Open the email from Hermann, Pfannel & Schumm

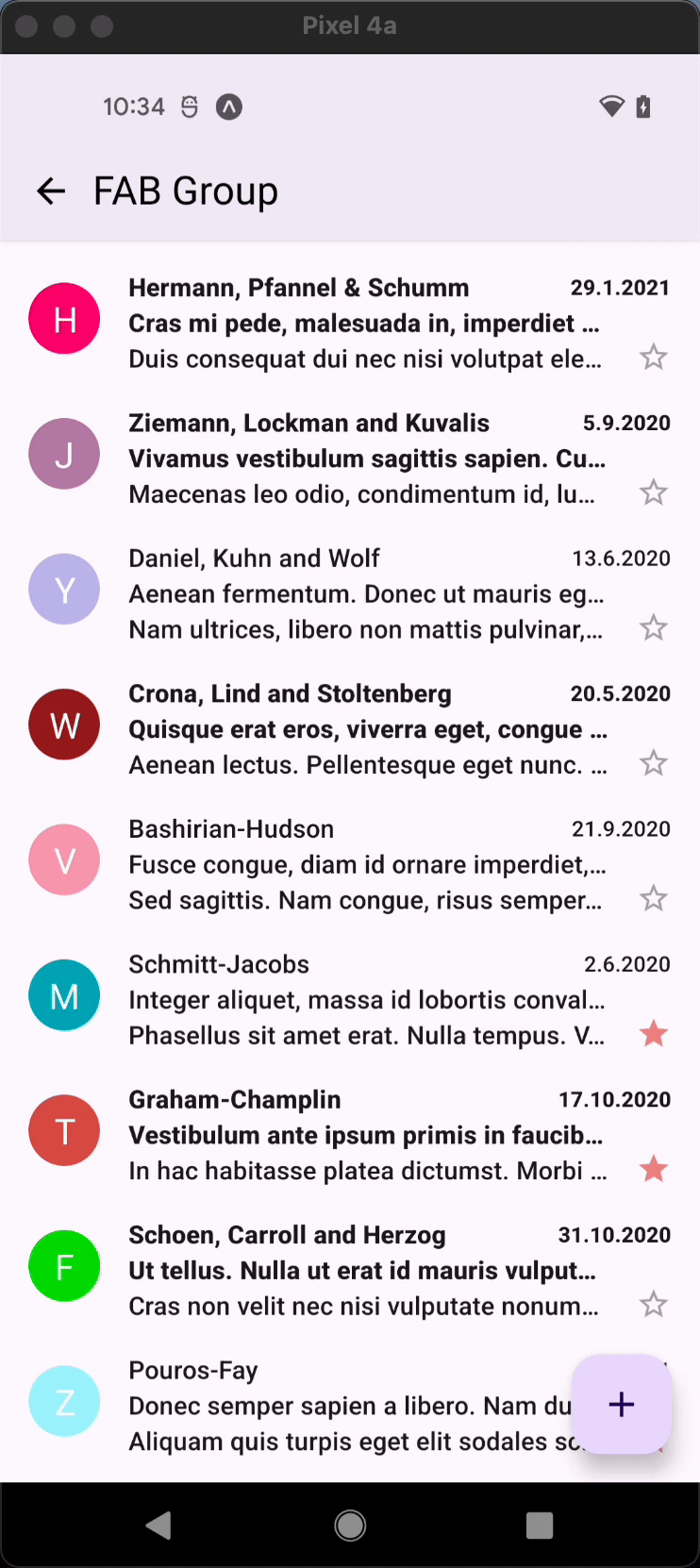pyautogui.click(x=358, y=323)
